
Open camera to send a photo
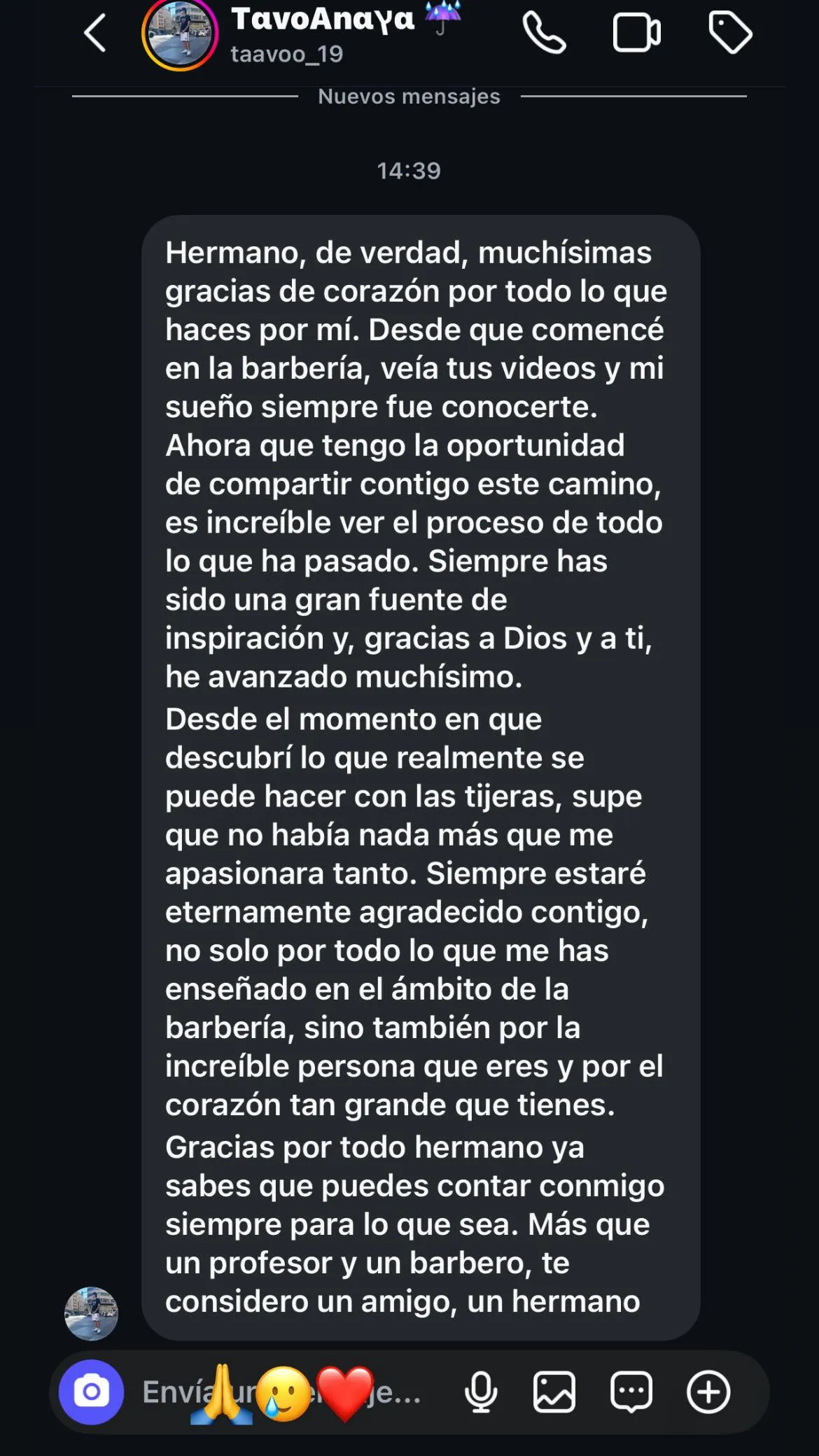click(92, 1392)
